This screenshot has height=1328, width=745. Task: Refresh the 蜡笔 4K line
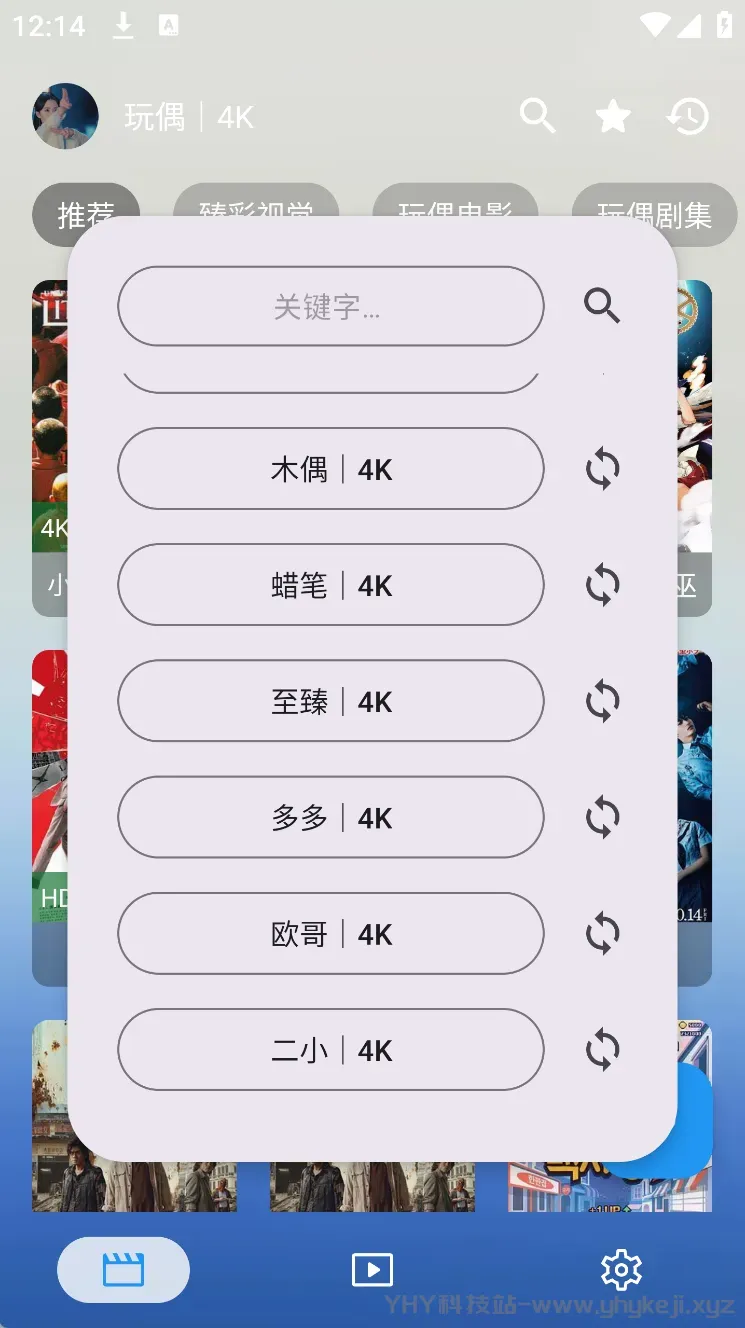(601, 585)
